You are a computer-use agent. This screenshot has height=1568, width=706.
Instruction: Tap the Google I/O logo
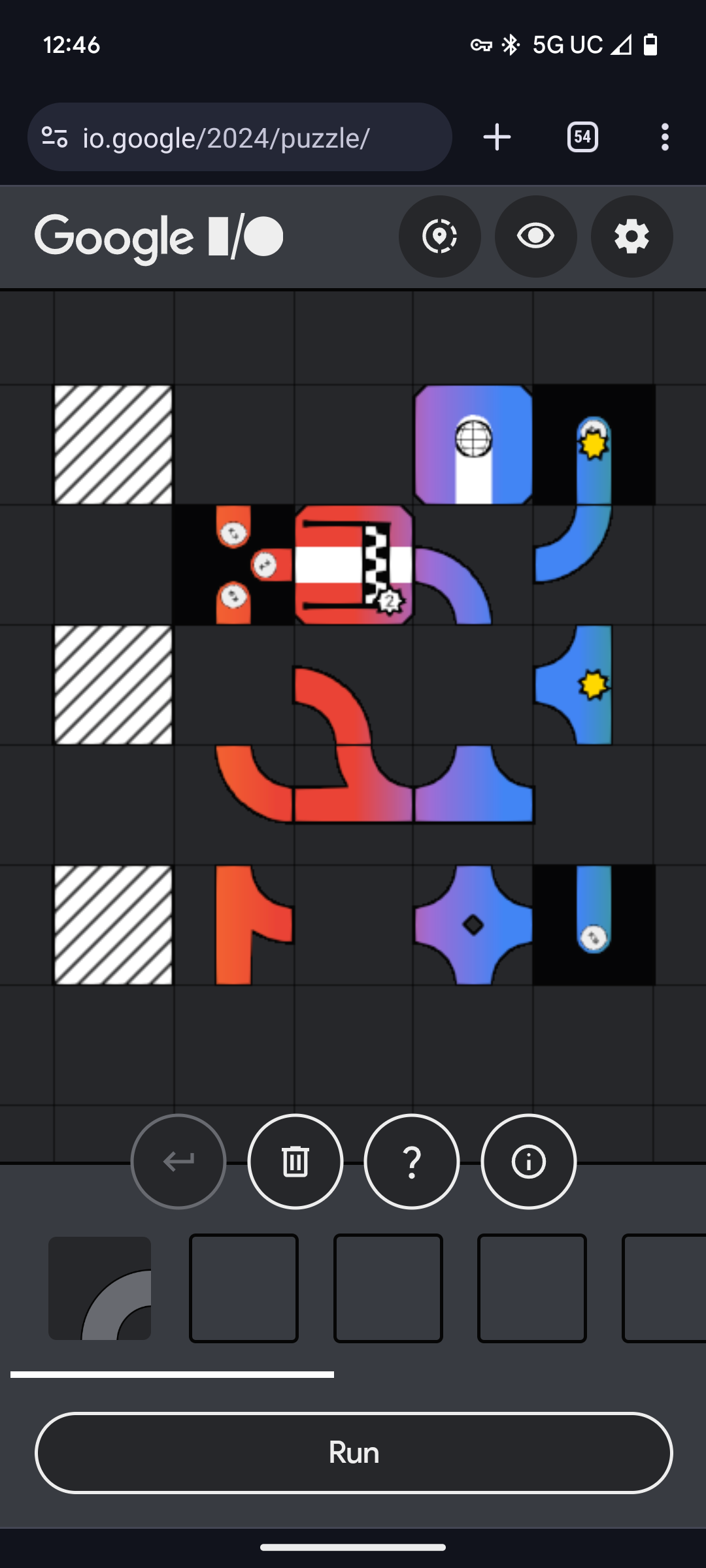[159, 237]
